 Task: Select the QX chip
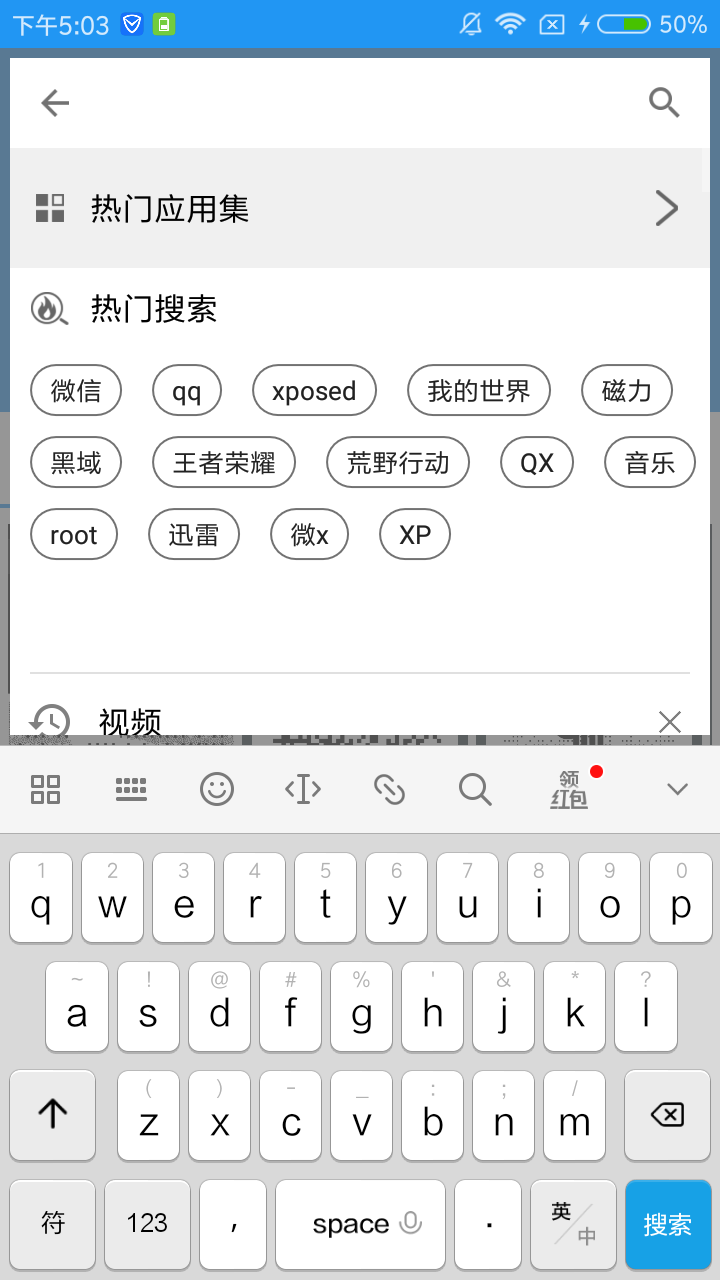click(537, 463)
